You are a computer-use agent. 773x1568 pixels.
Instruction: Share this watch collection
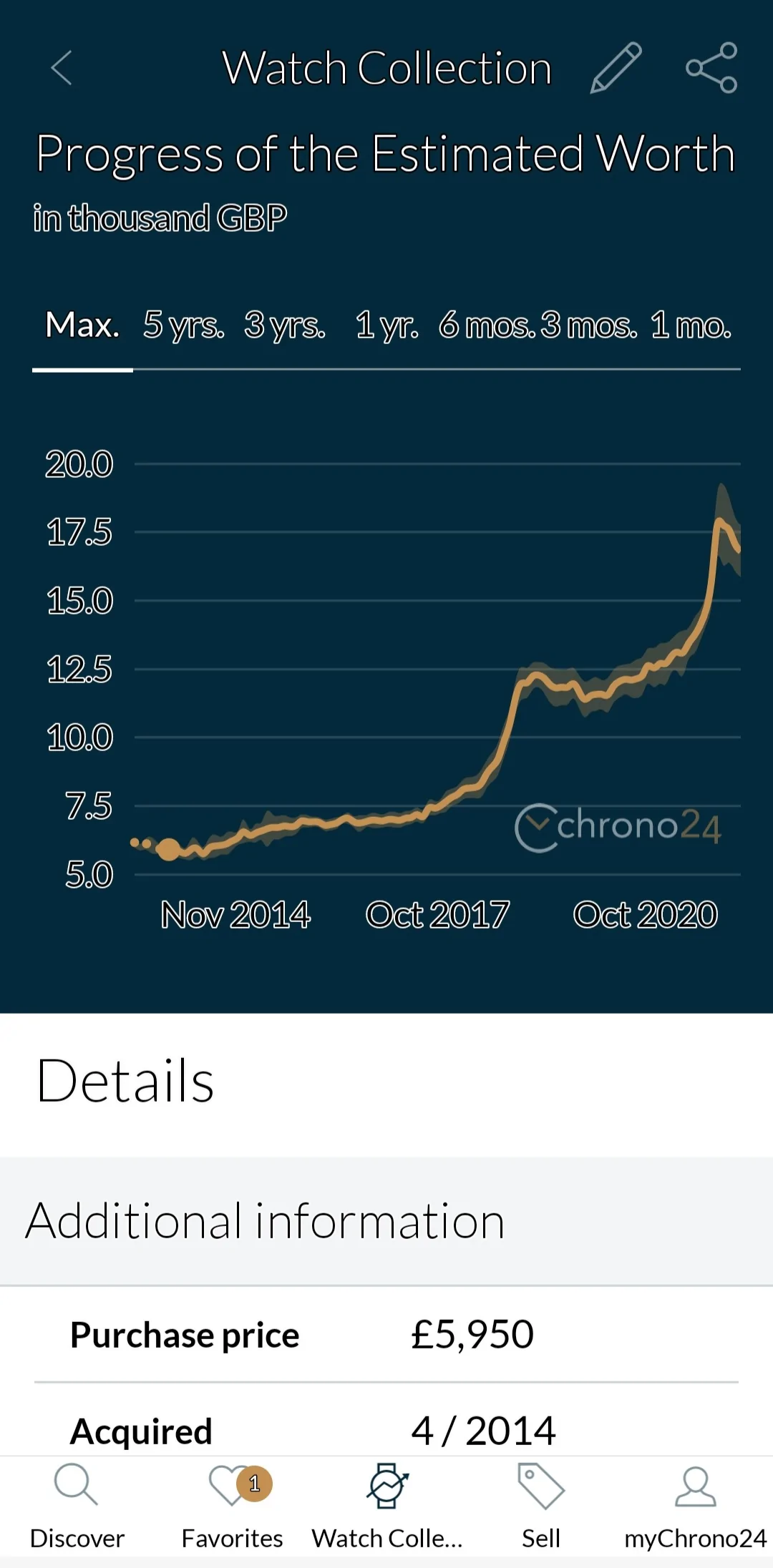711,68
